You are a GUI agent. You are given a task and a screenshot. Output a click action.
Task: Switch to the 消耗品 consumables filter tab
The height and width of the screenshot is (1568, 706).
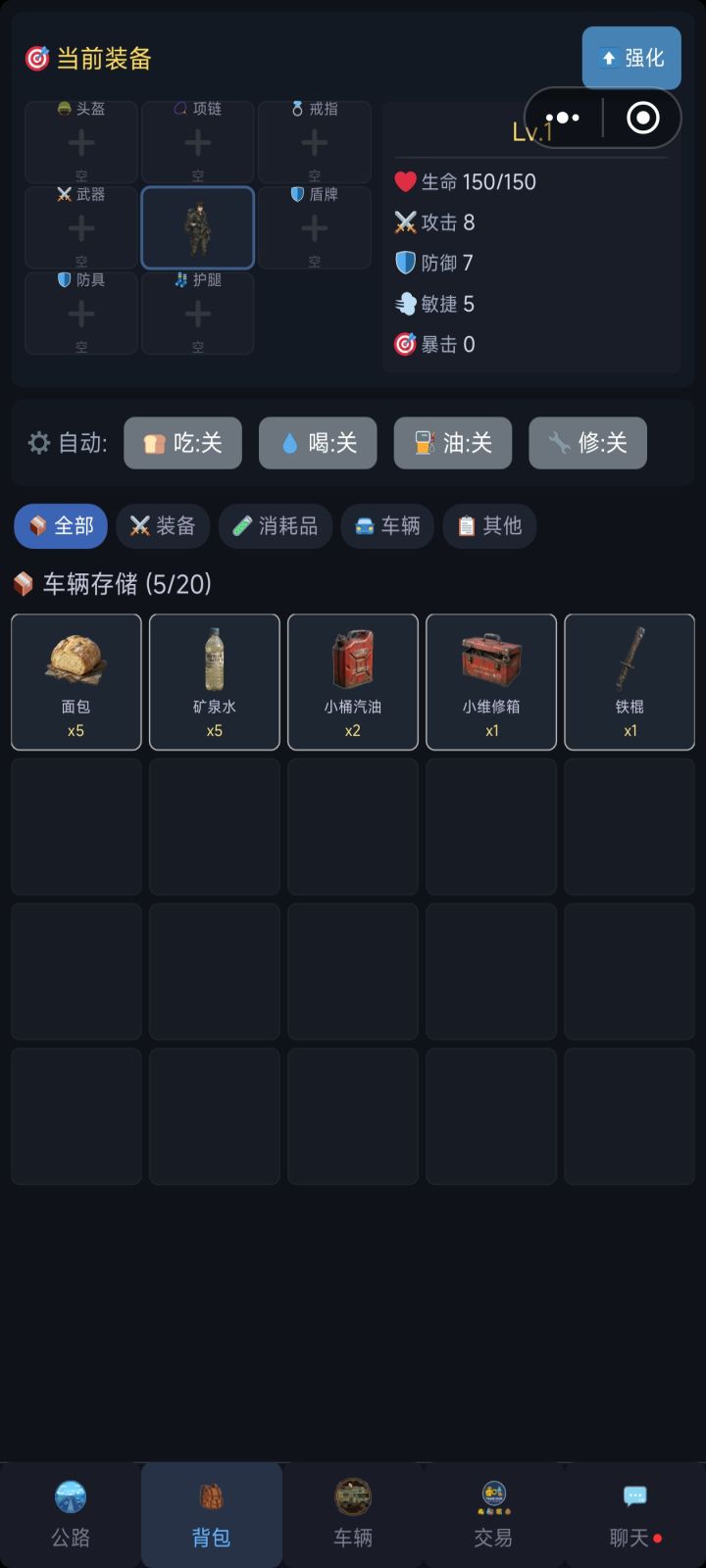pyautogui.click(x=276, y=526)
